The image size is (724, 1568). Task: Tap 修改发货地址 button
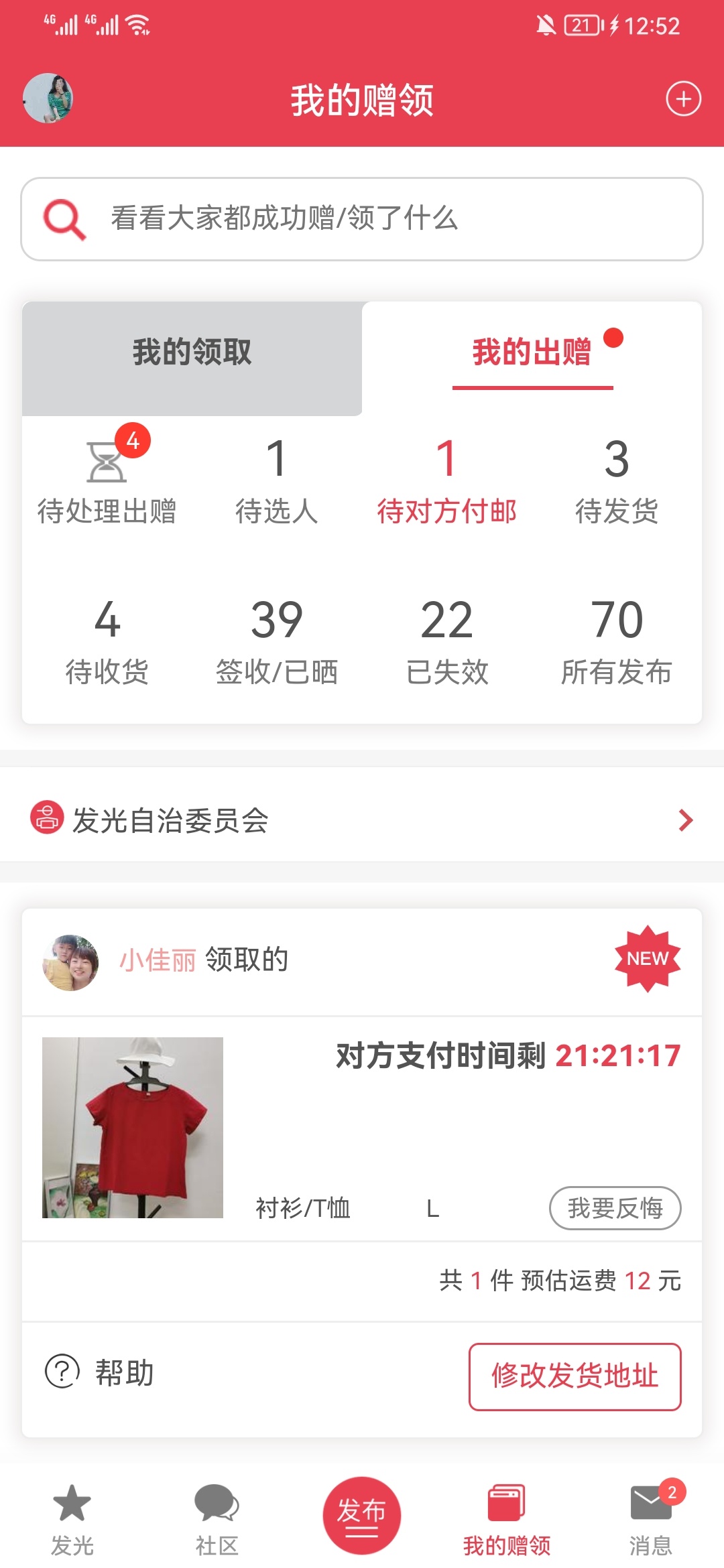575,1376
